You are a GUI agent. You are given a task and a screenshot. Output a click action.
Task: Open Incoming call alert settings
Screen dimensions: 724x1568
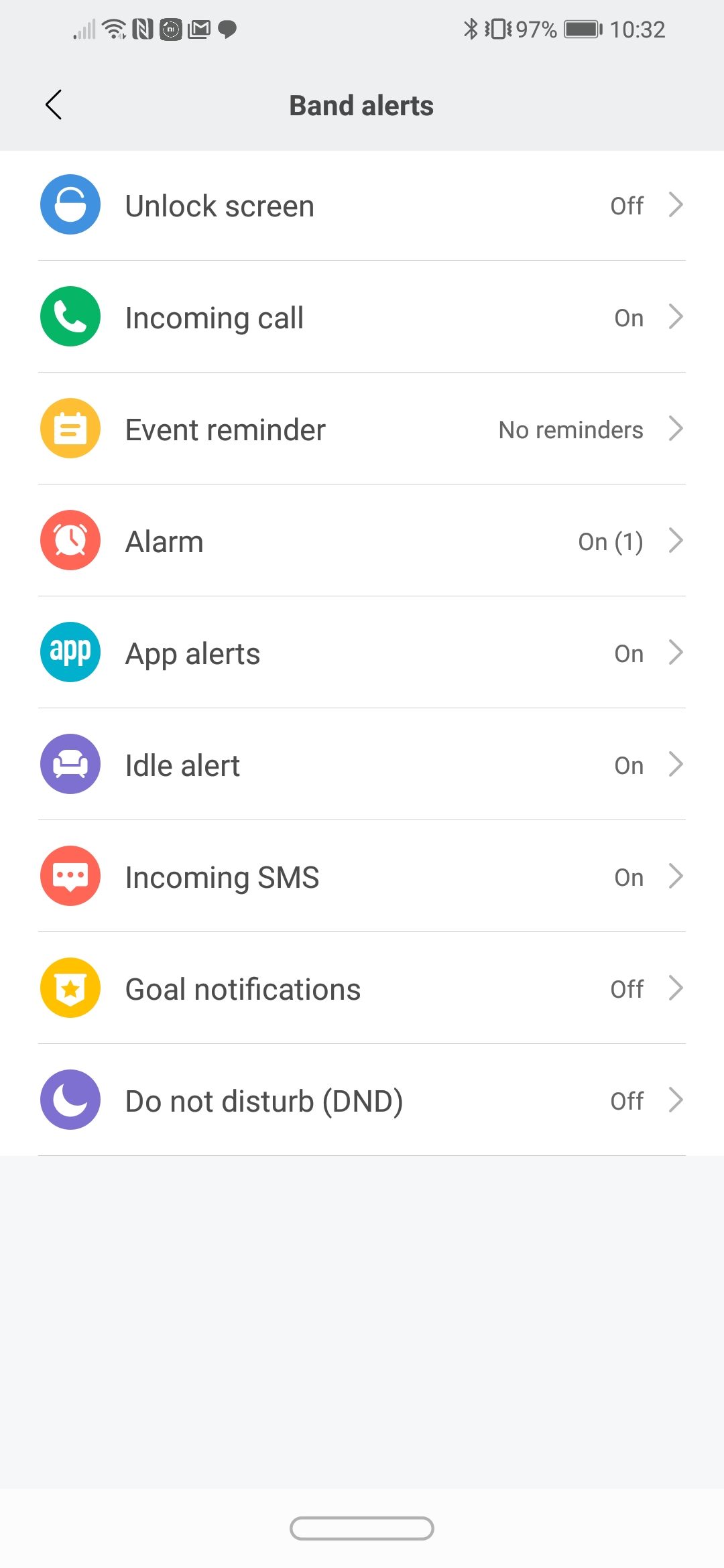coord(362,317)
